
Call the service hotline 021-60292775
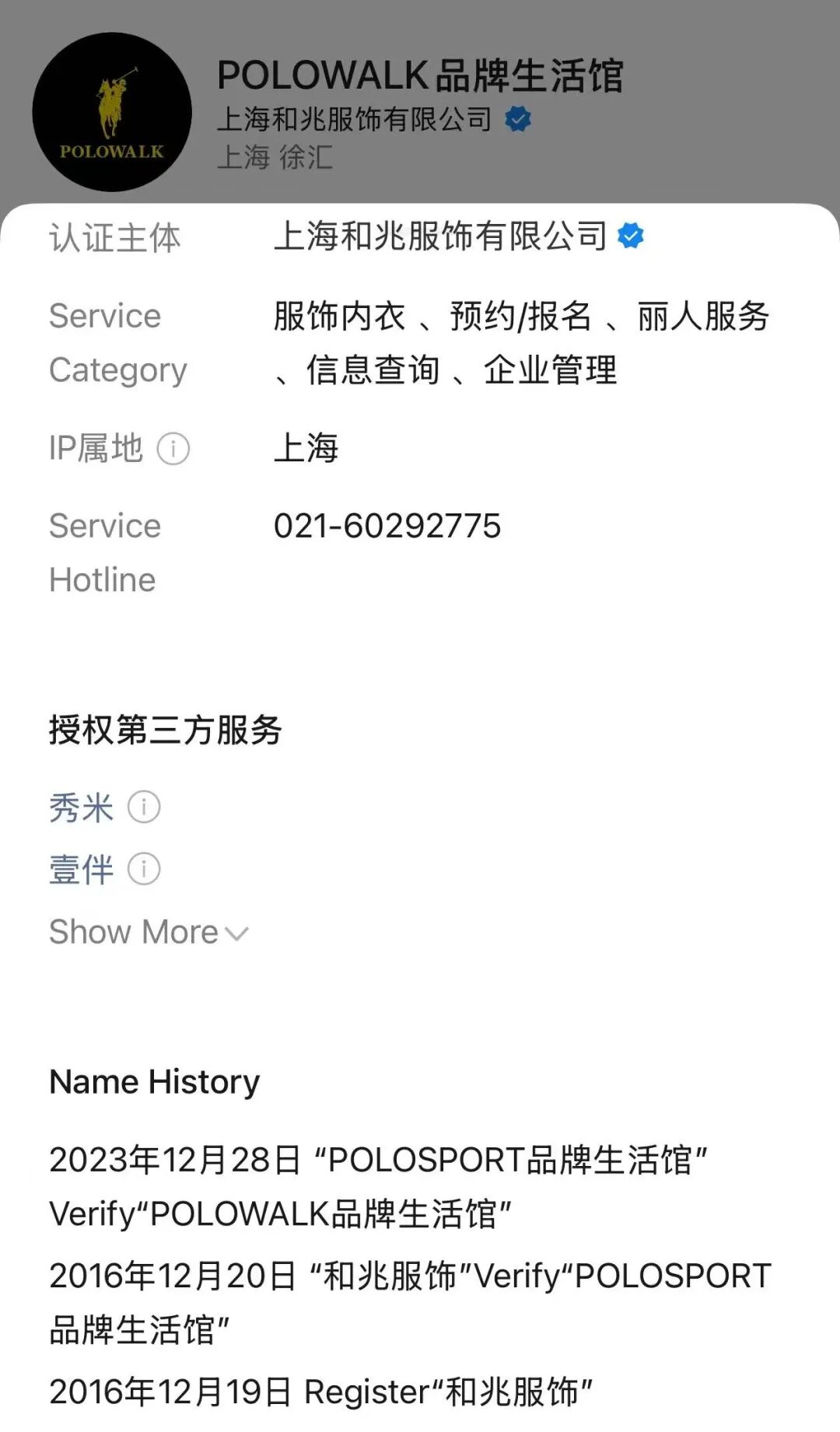pos(387,527)
